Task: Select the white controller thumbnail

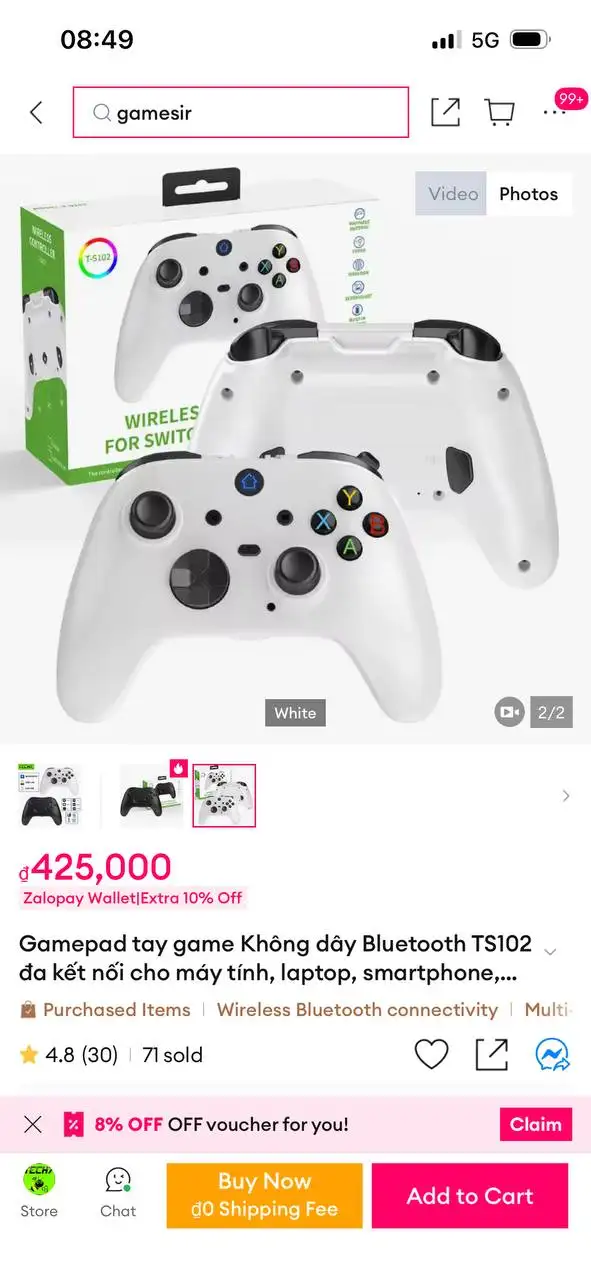Action: pos(224,796)
